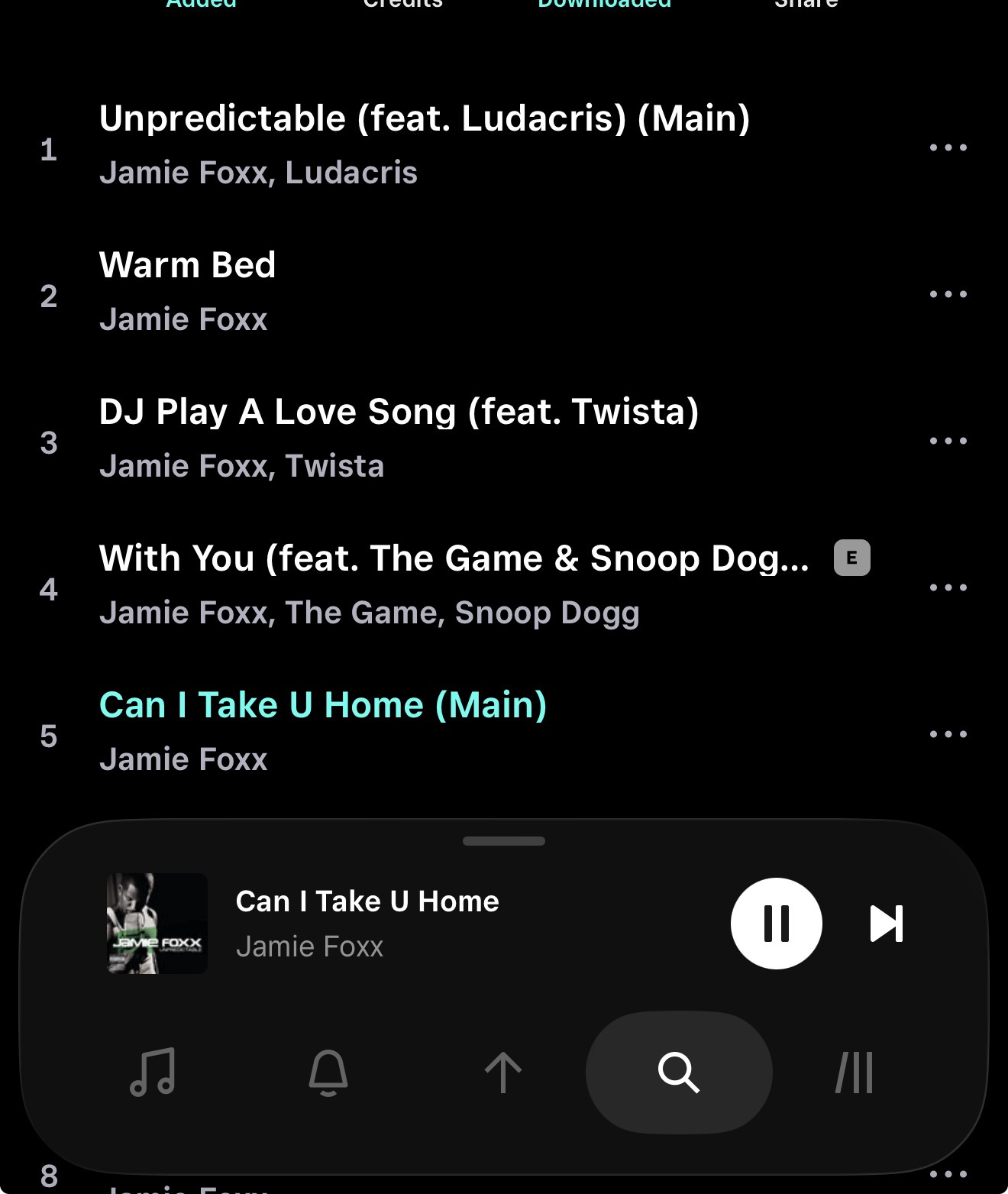This screenshot has height=1194, width=1008.
Task: Expand the mini player handle
Action: [504, 841]
